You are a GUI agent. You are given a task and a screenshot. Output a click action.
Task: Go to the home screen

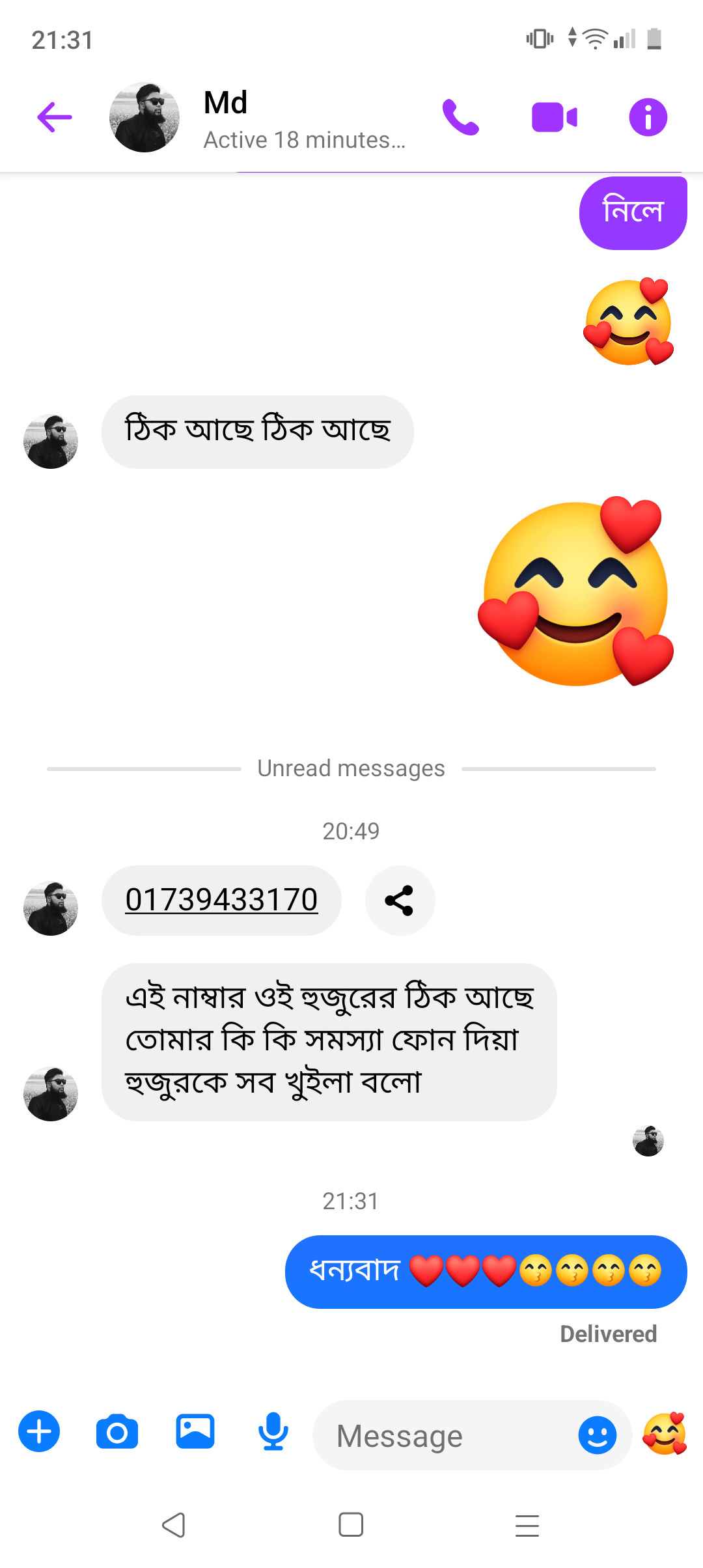pyautogui.click(x=351, y=1525)
